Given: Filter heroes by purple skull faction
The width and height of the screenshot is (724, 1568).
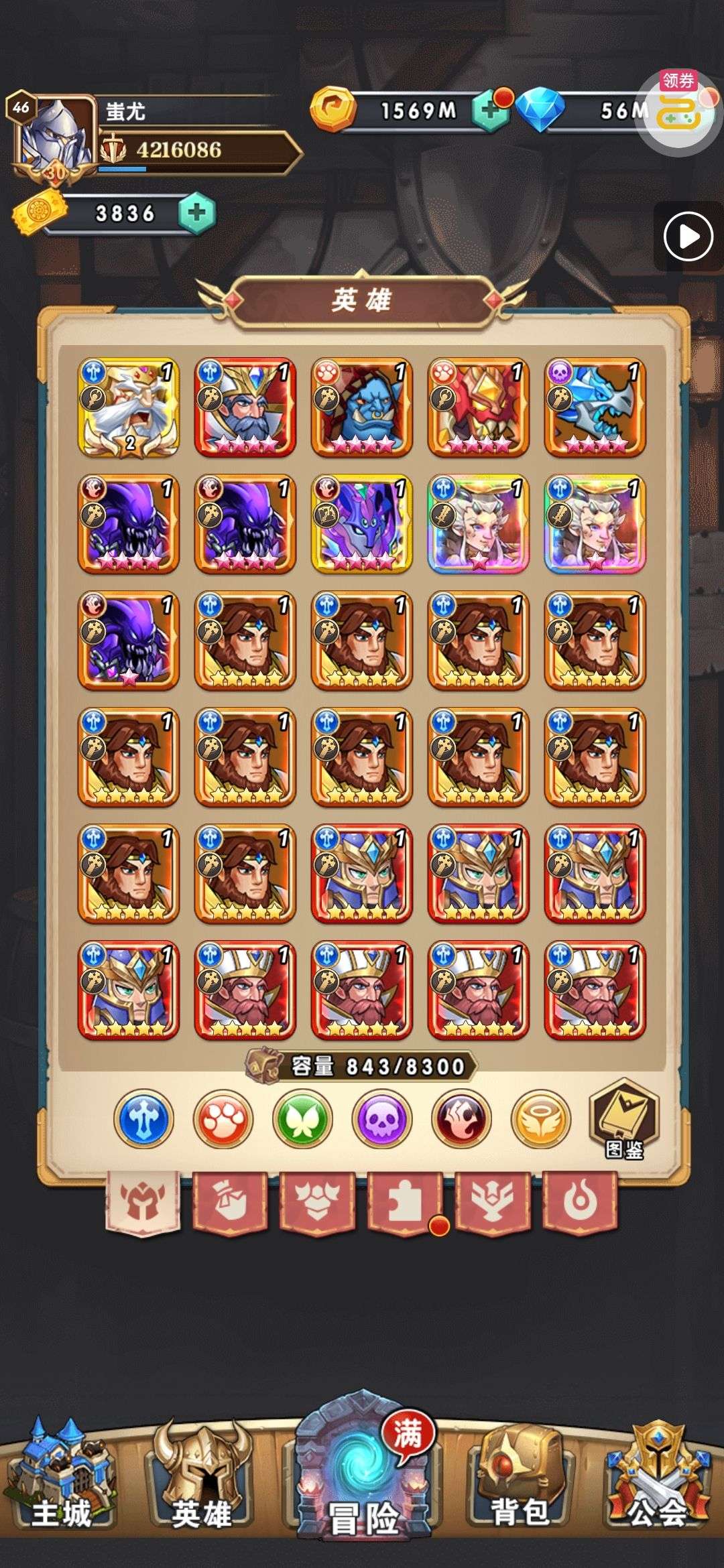Looking at the screenshot, I should (382, 1119).
